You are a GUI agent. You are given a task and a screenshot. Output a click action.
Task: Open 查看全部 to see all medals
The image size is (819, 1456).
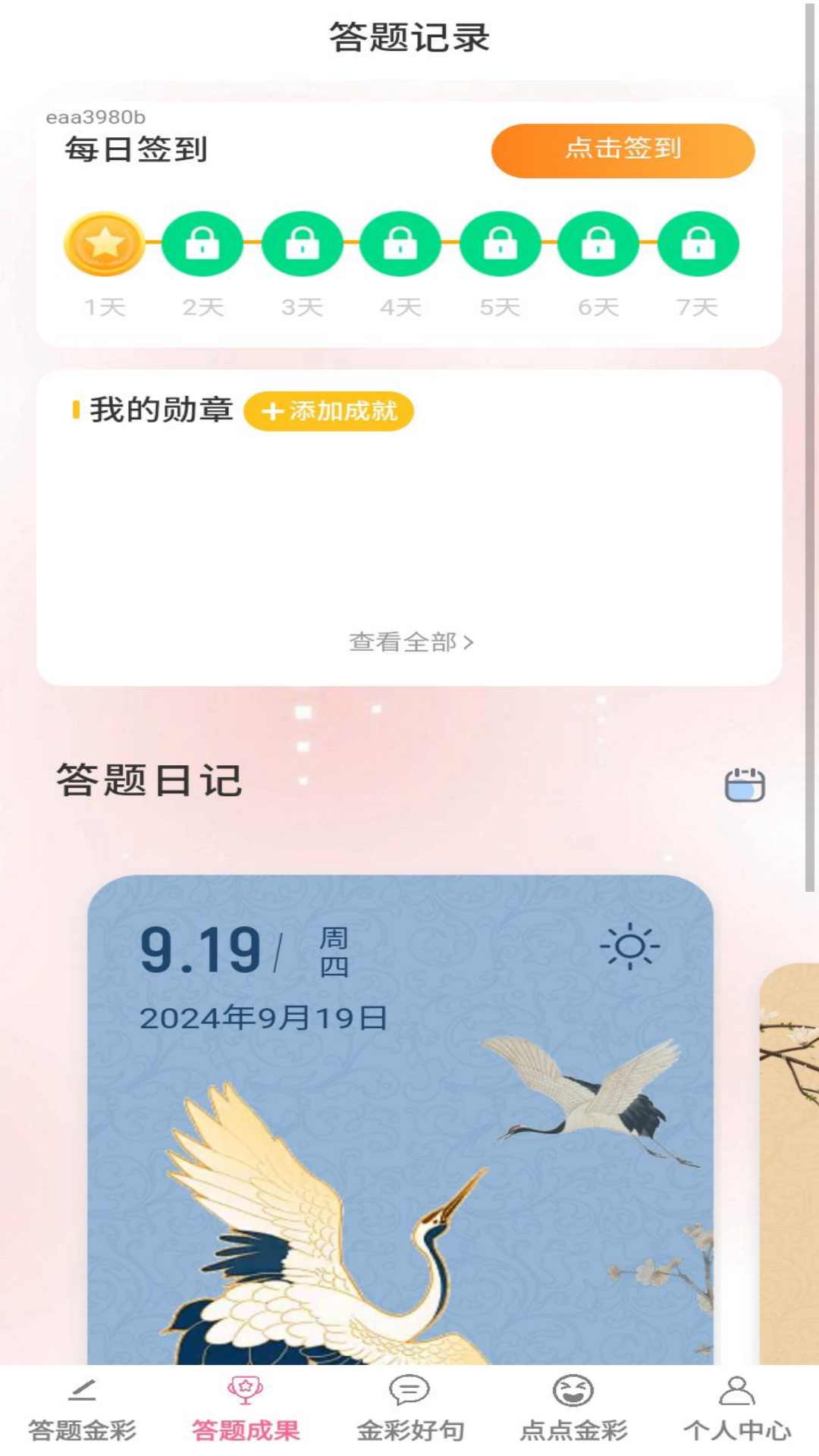[410, 642]
